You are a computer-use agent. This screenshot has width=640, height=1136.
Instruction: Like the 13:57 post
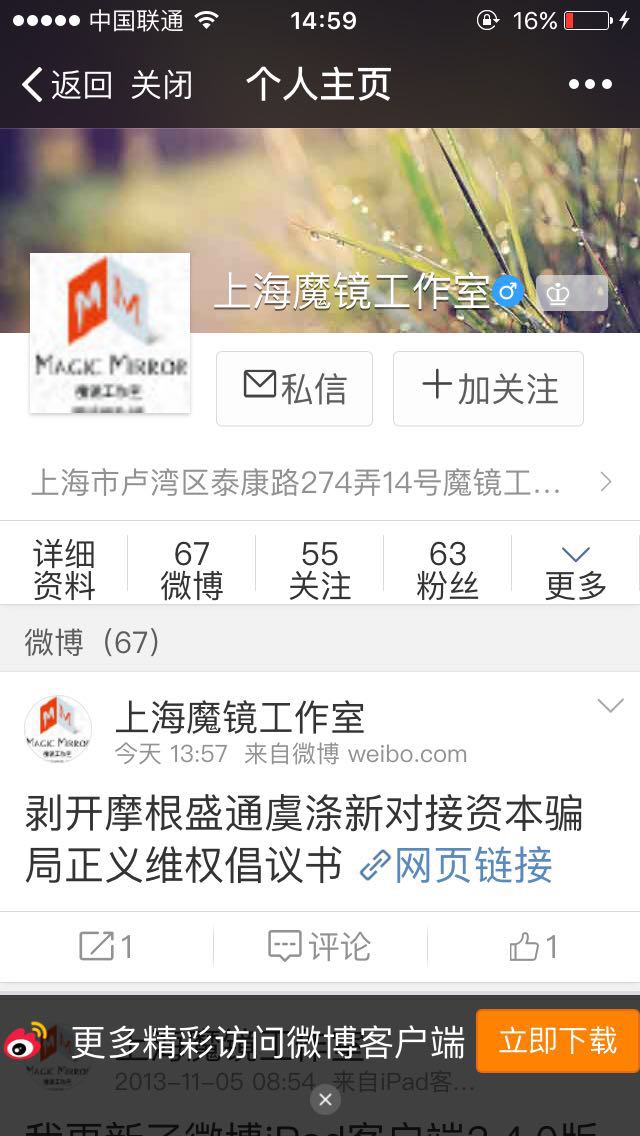[533, 946]
